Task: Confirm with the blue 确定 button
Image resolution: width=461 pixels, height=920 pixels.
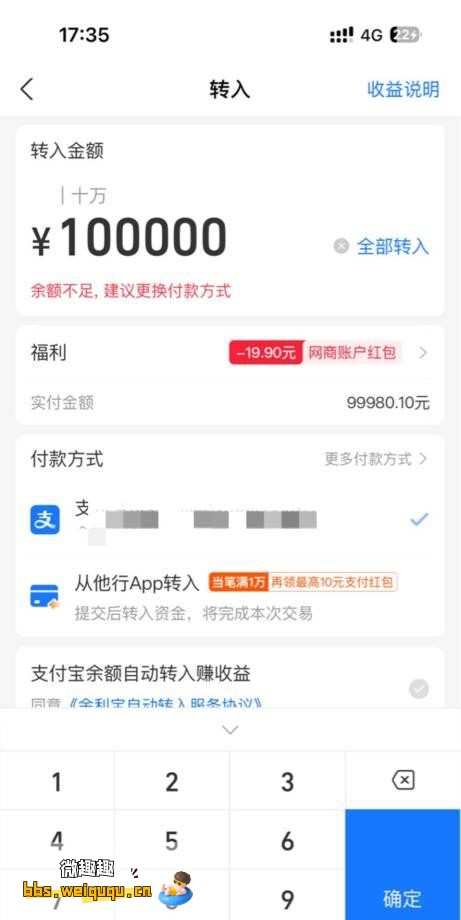Action: pyautogui.click(x=403, y=865)
